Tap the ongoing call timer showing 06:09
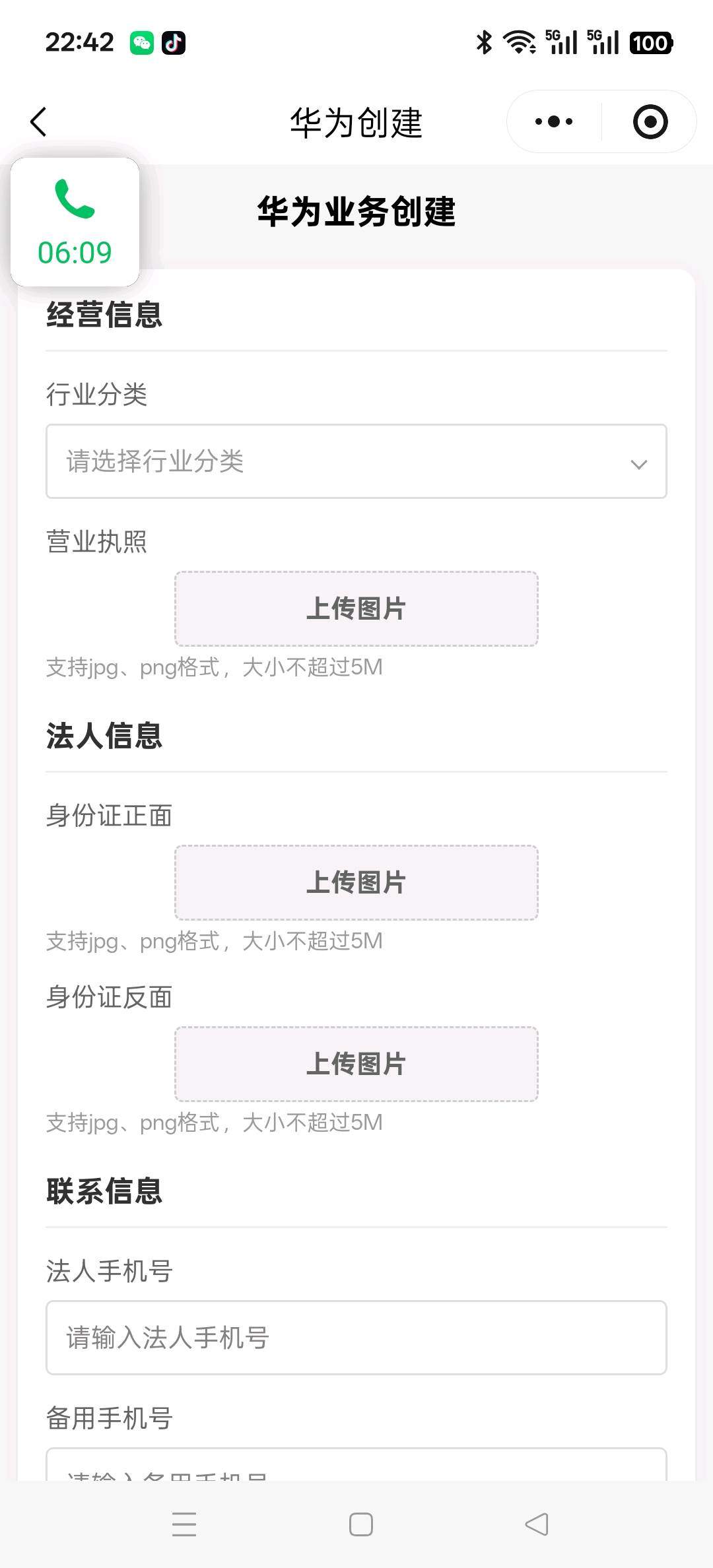Screen dimensions: 713x1568 [x=75, y=251]
